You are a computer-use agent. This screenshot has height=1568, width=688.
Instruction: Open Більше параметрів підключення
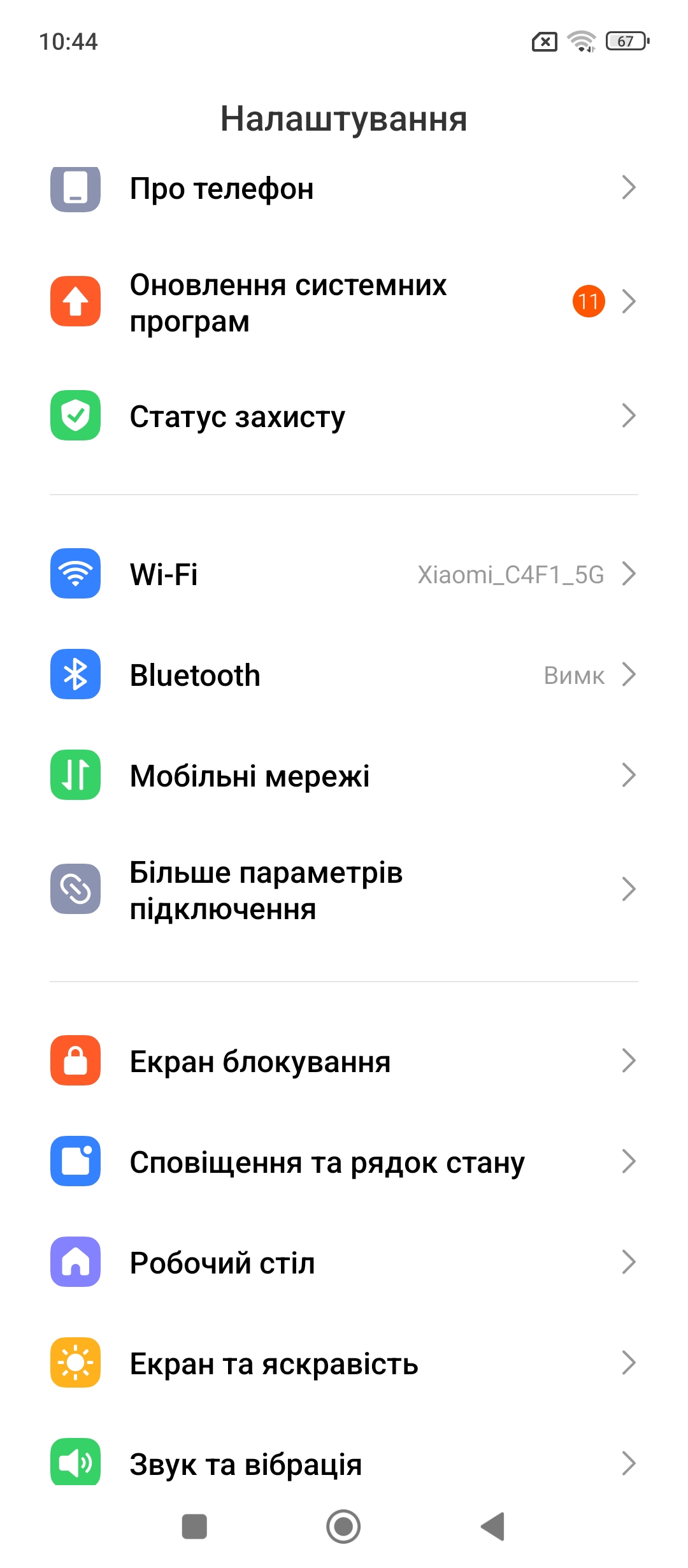pyautogui.click(x=344, y=890)
